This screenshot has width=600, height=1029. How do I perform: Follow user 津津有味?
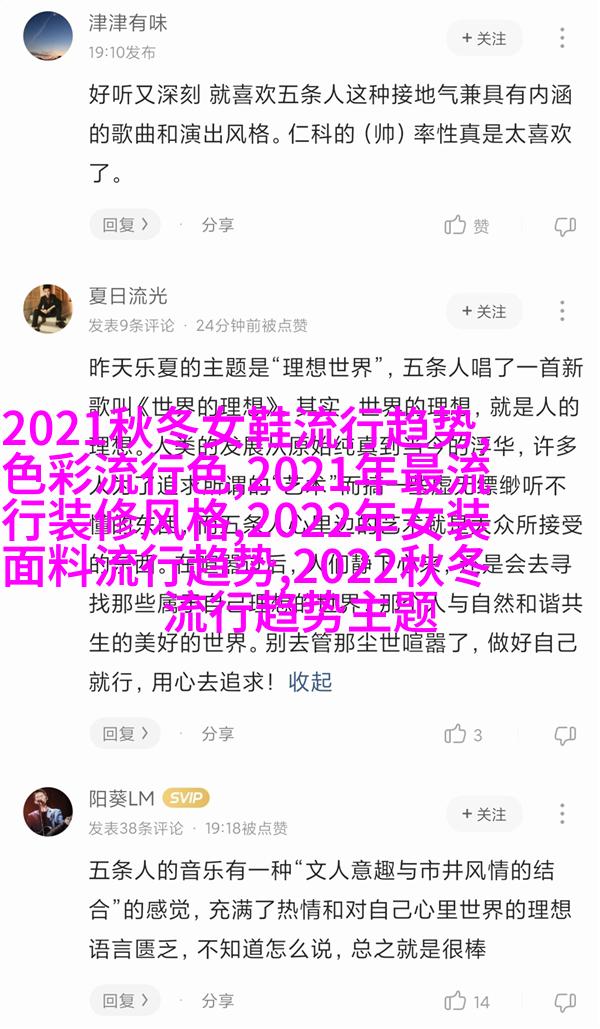484,39
